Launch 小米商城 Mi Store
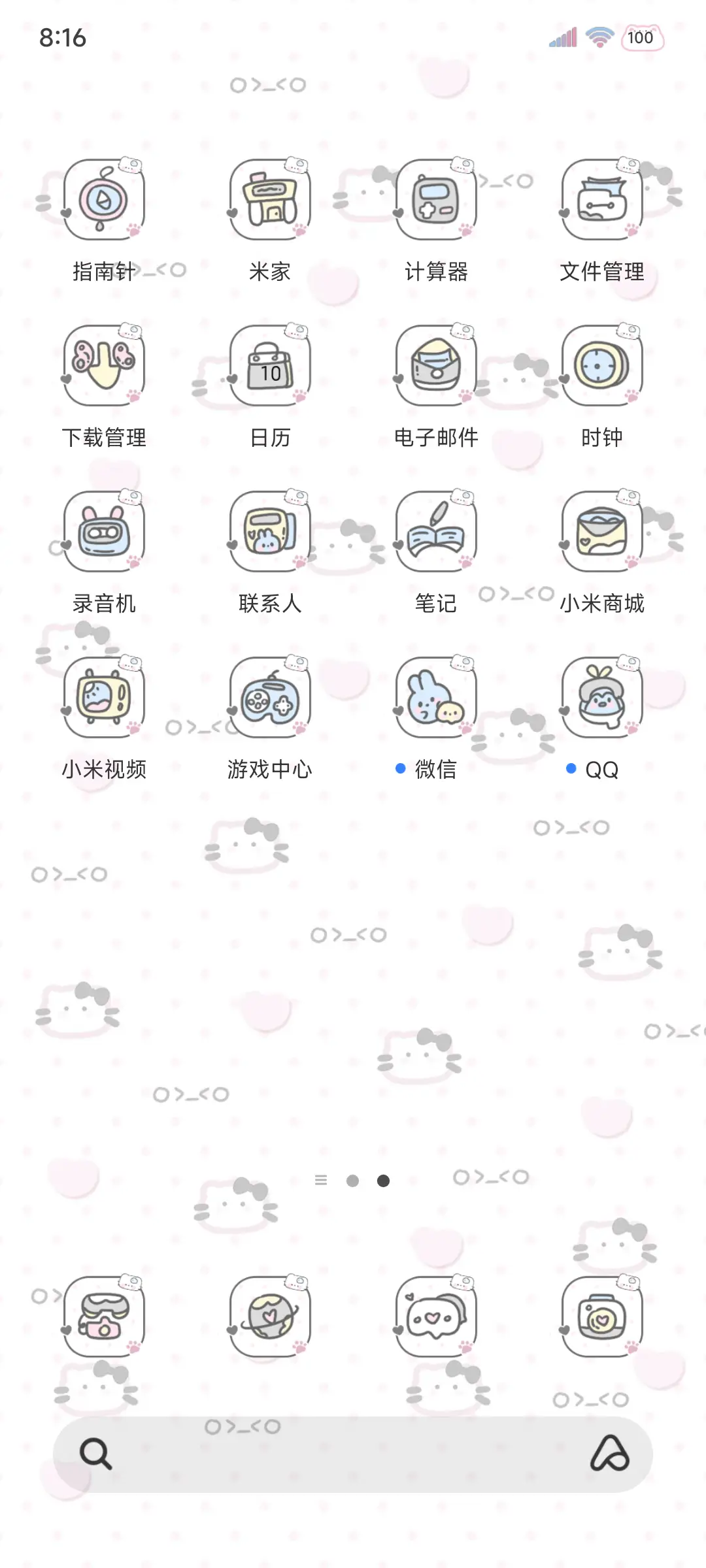 pyautogui.click(x=601, y=532)
